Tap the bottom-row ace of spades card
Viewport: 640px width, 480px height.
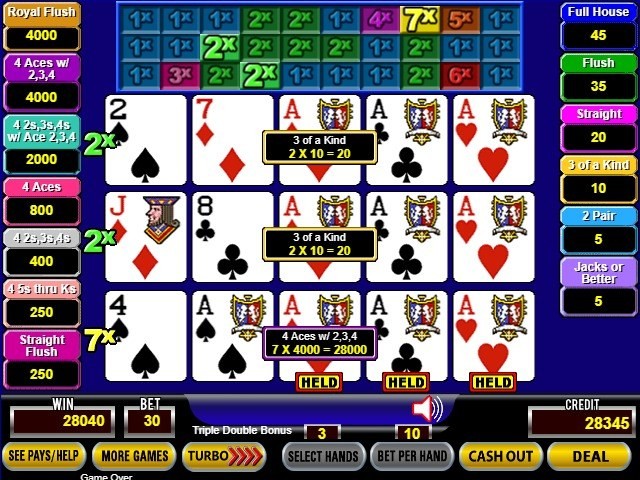coord(232,335)
